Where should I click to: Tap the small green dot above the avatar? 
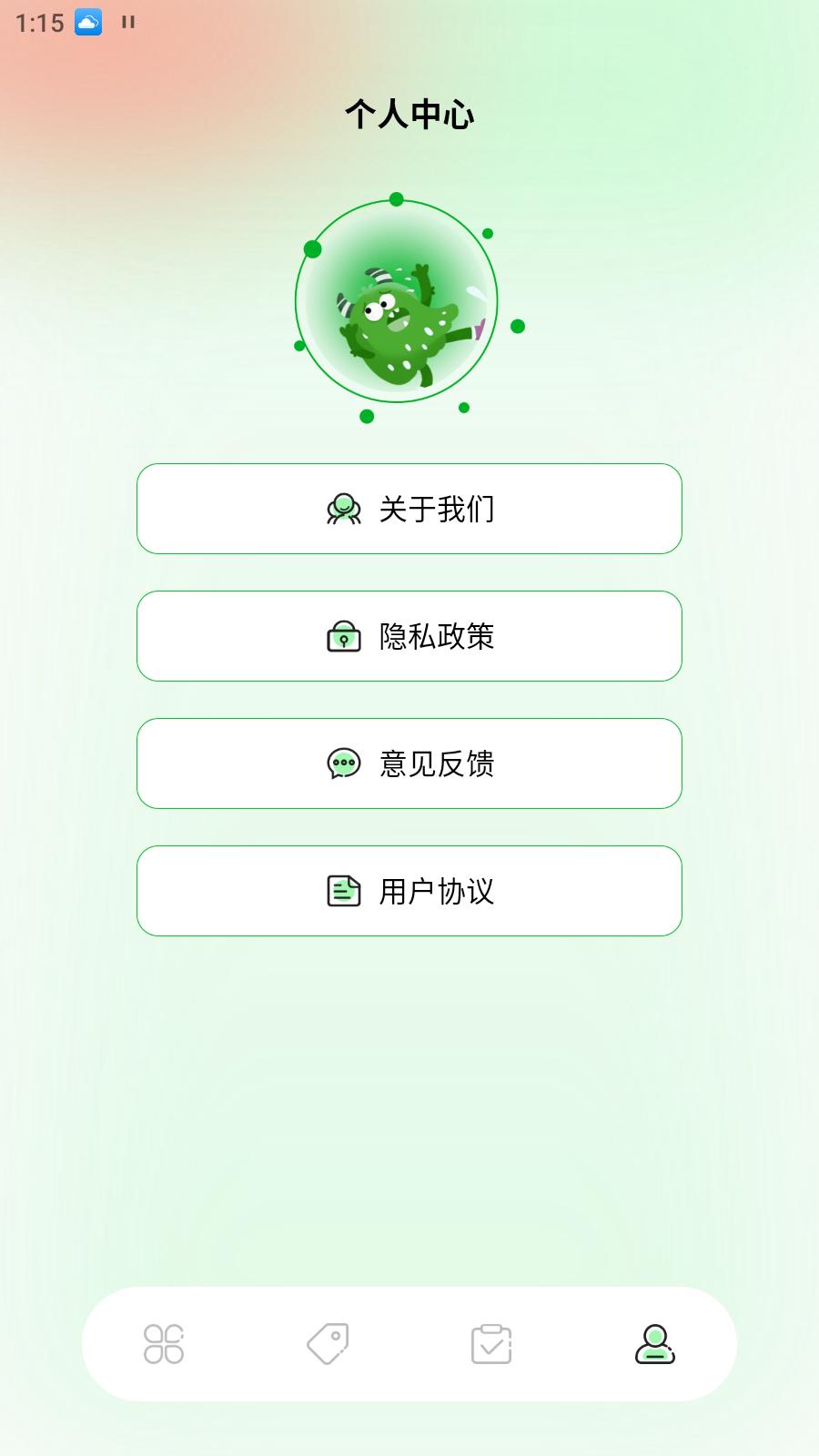[396, 197]
